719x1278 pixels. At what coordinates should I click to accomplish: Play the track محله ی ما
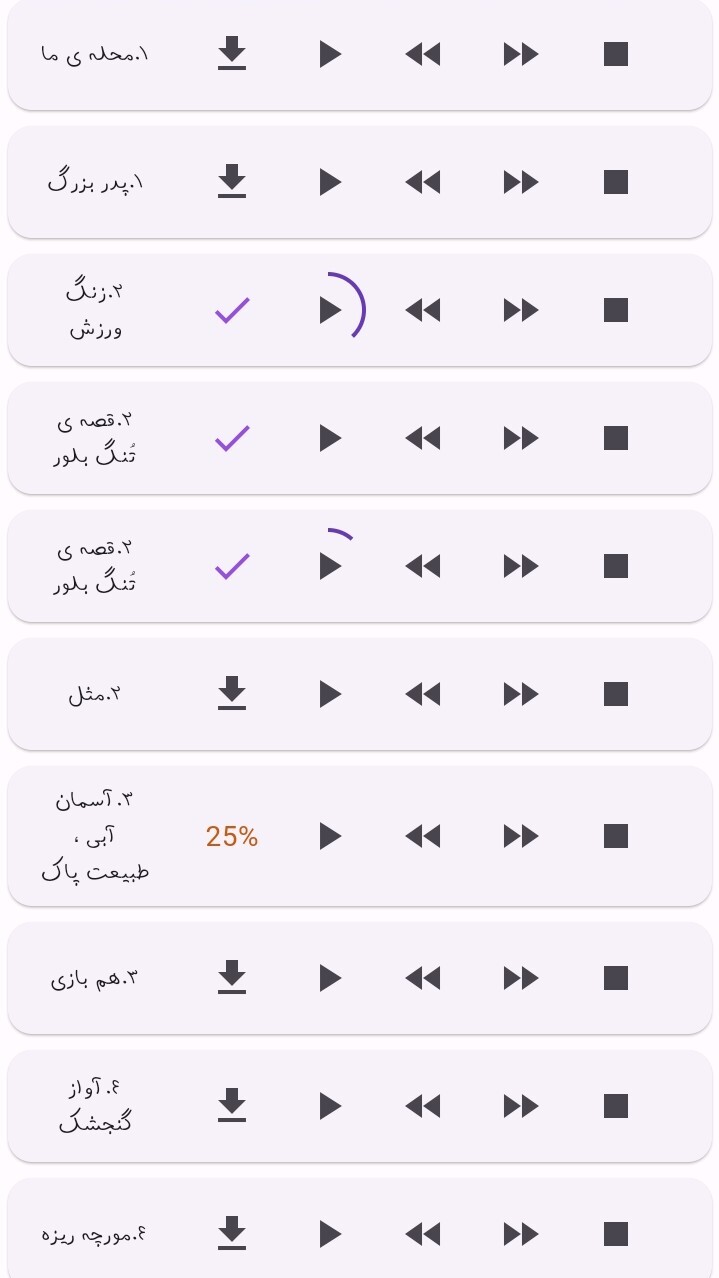point(330,54)
